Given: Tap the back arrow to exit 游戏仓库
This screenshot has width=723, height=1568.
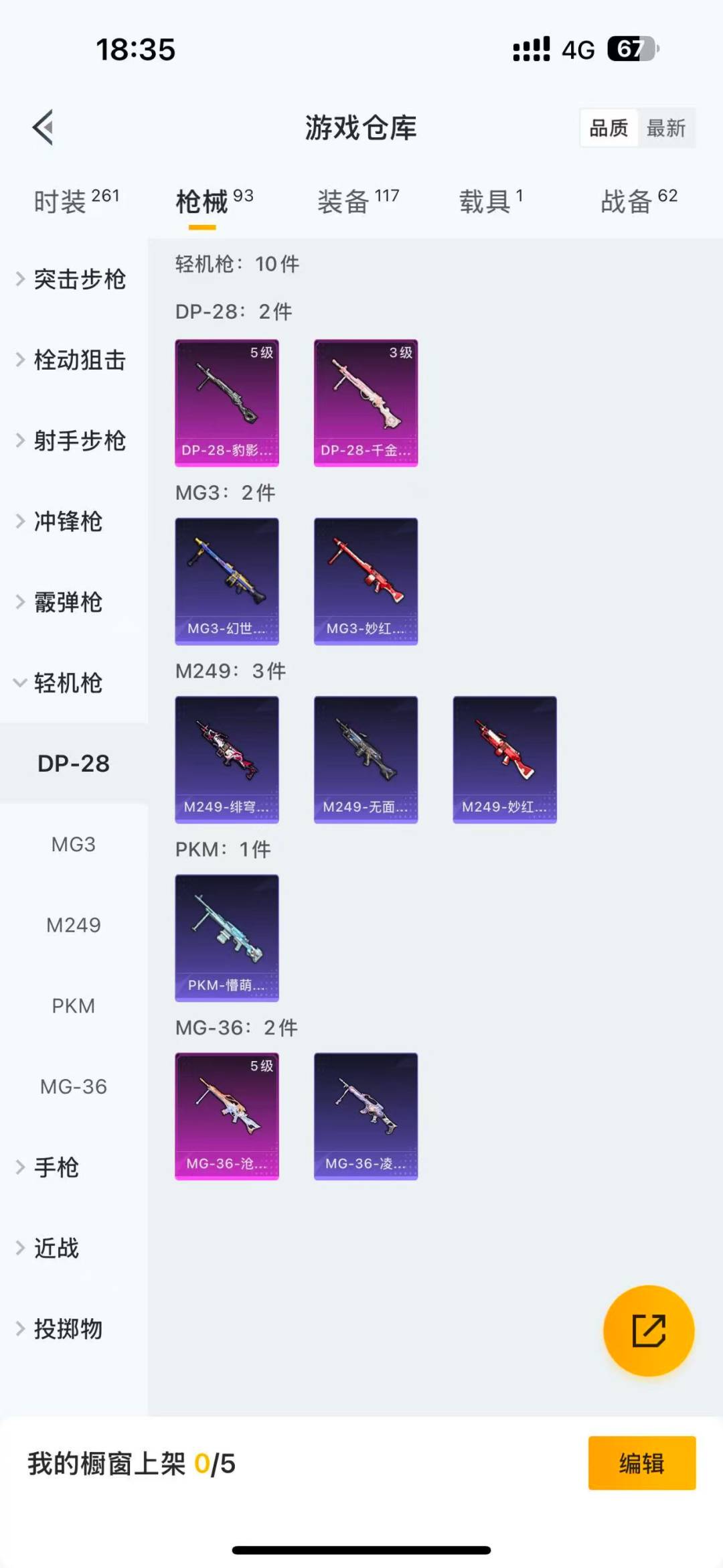Looking at the screenshot, I should (43, 127).
